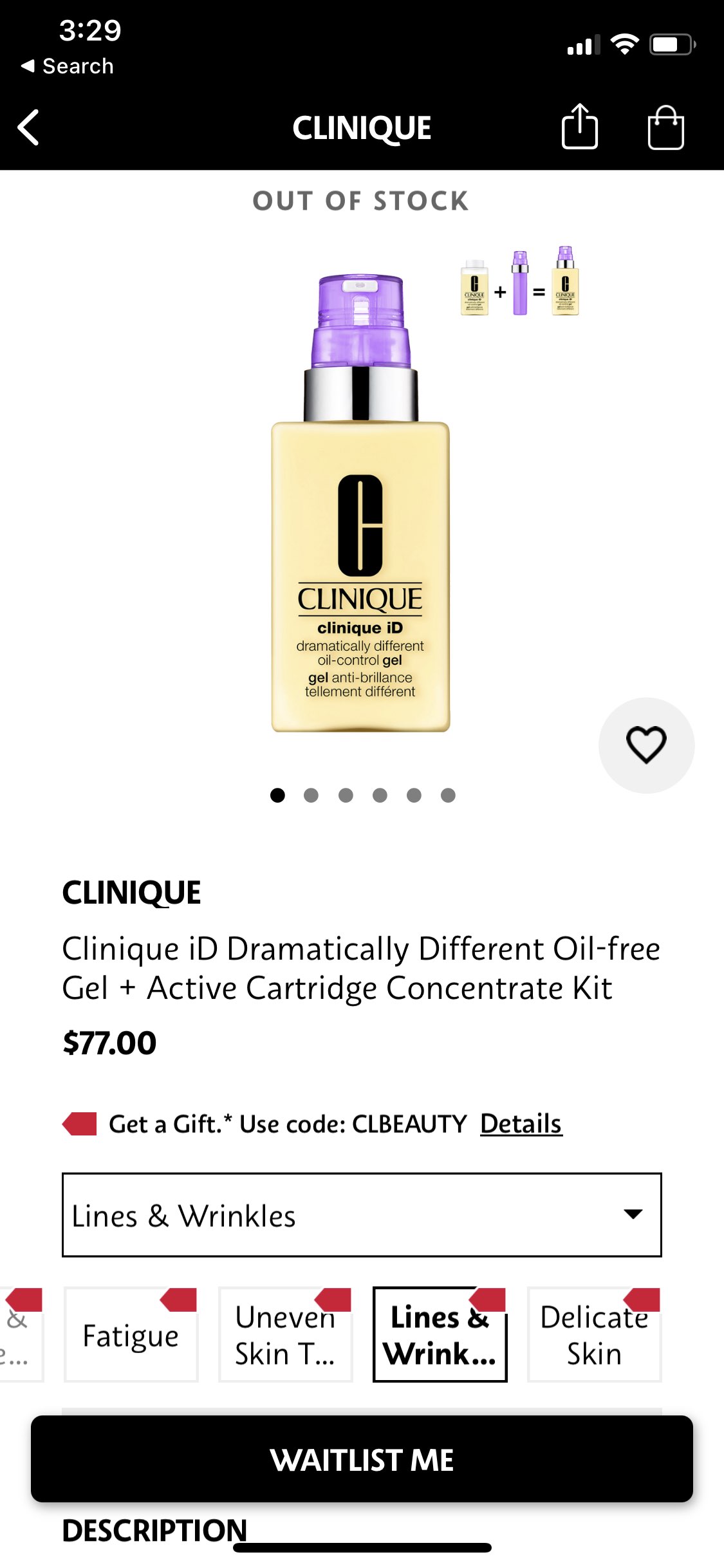Image resolution: width=724 pixels, height=1568 pixels.
Task: Pick the Delicate Skin option
Action: point(594,1335)
